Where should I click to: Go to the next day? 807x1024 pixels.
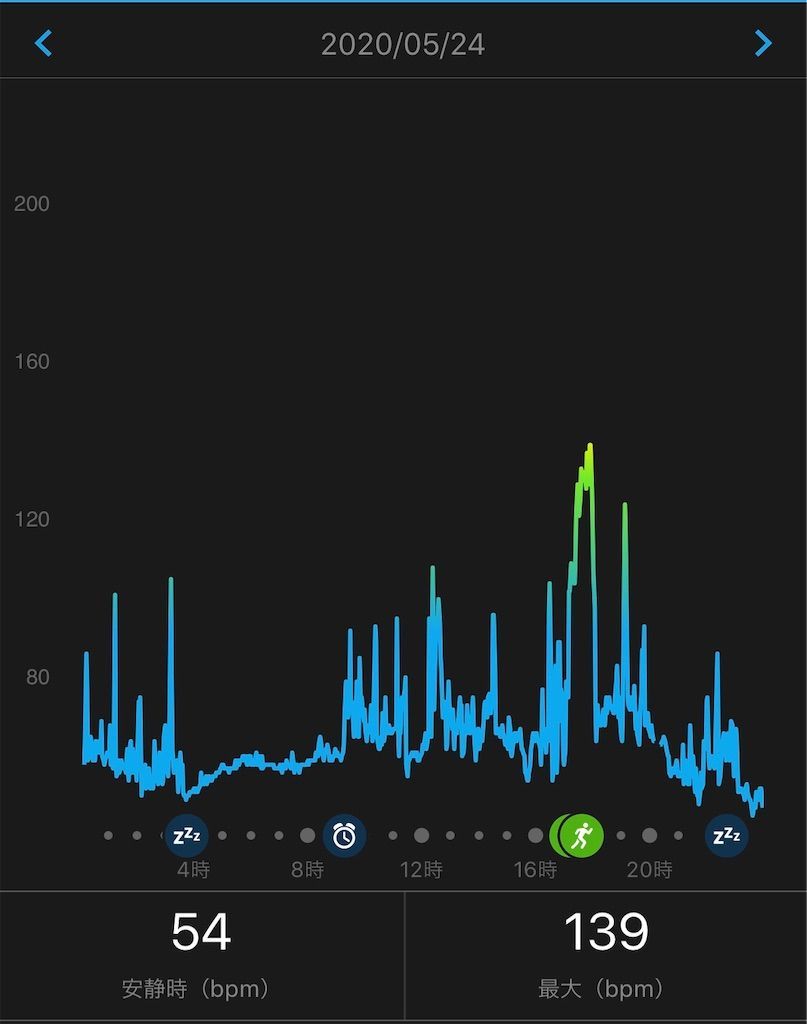[x=763, y=44]
